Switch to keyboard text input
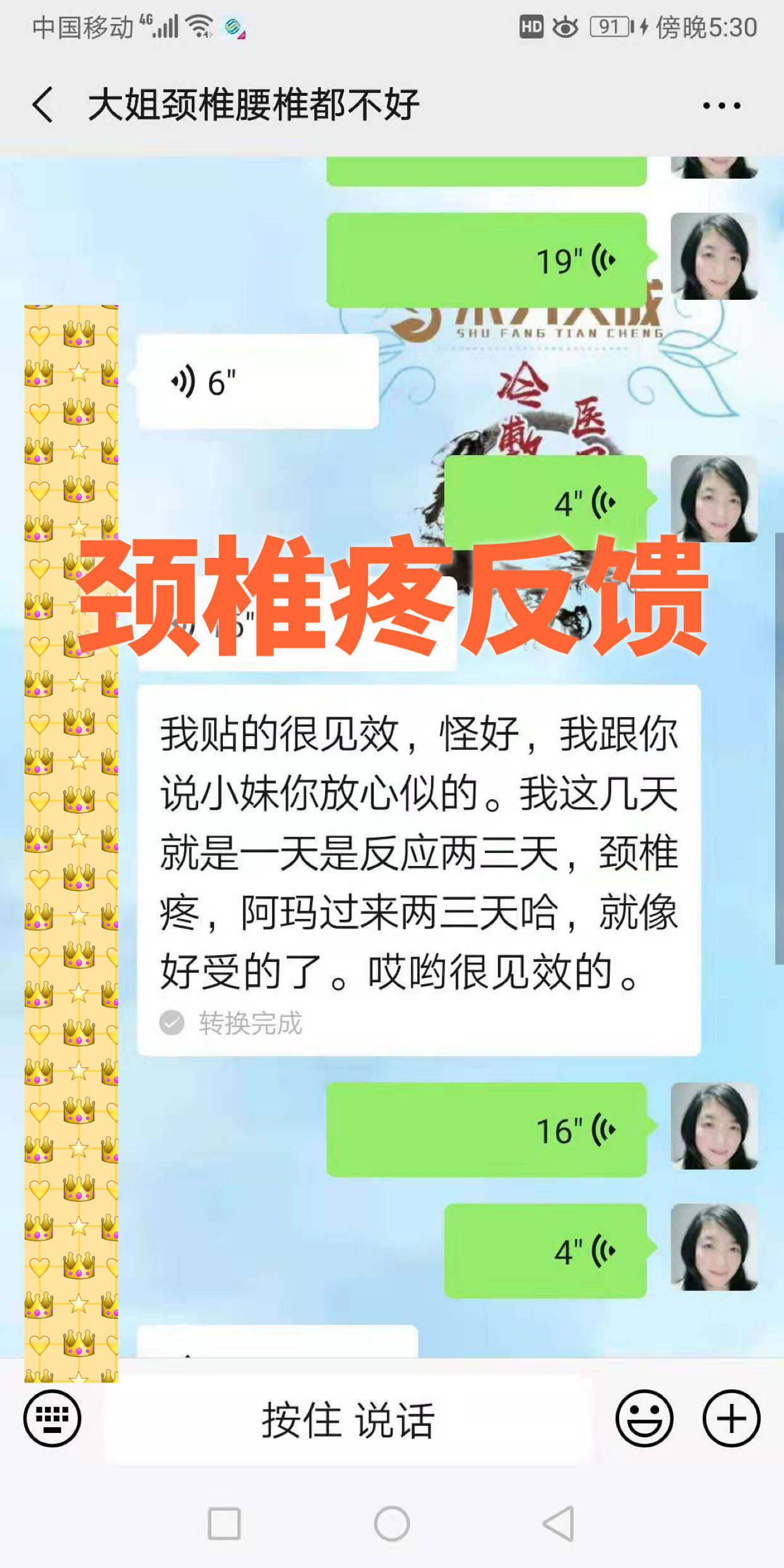 pos(52,1418)
